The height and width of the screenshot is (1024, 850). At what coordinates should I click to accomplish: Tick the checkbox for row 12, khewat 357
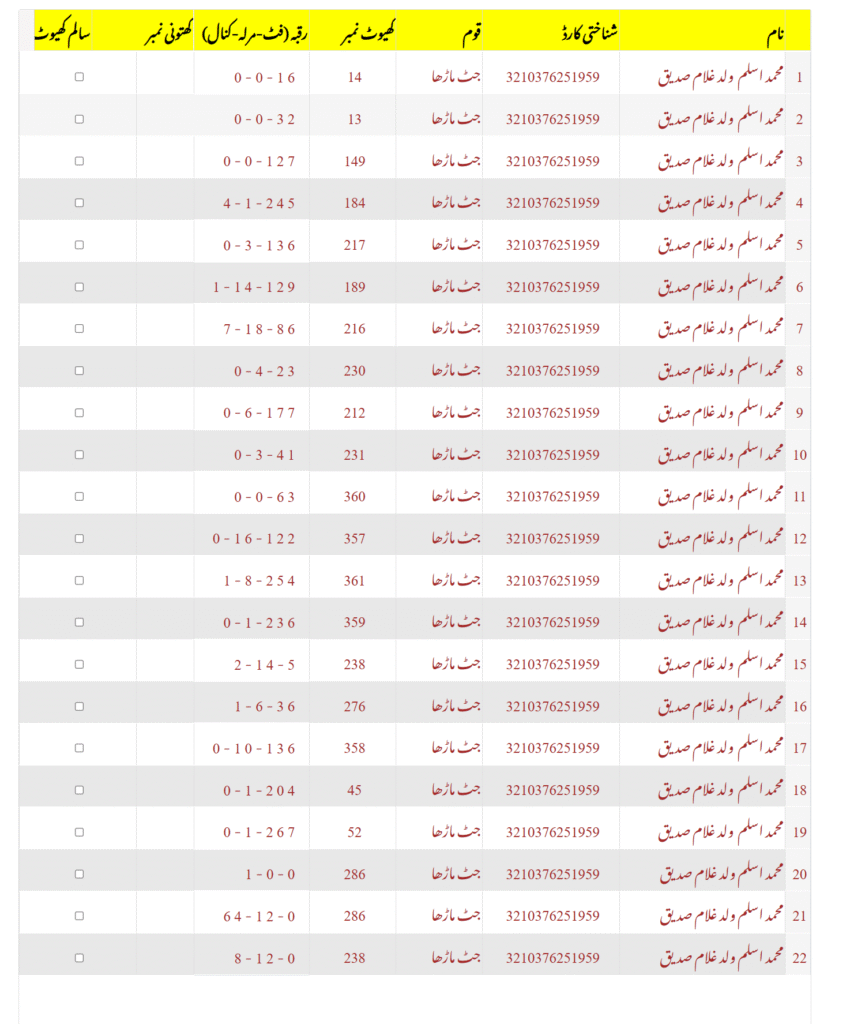pos(80,539)
